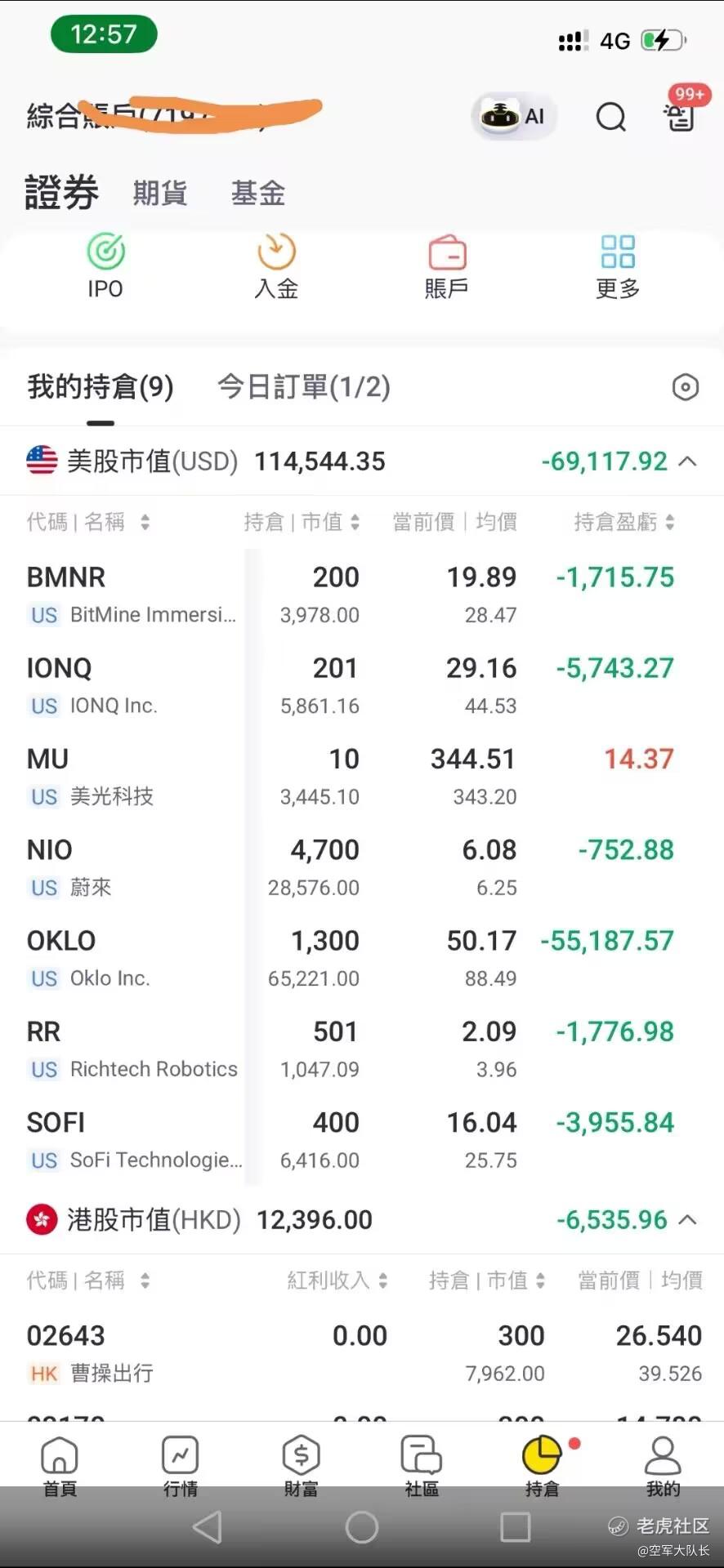Collapse the 美股市值(USD) section
Image resolution: width=724 pixels, height=1568 pixels.
coord(688,461)
